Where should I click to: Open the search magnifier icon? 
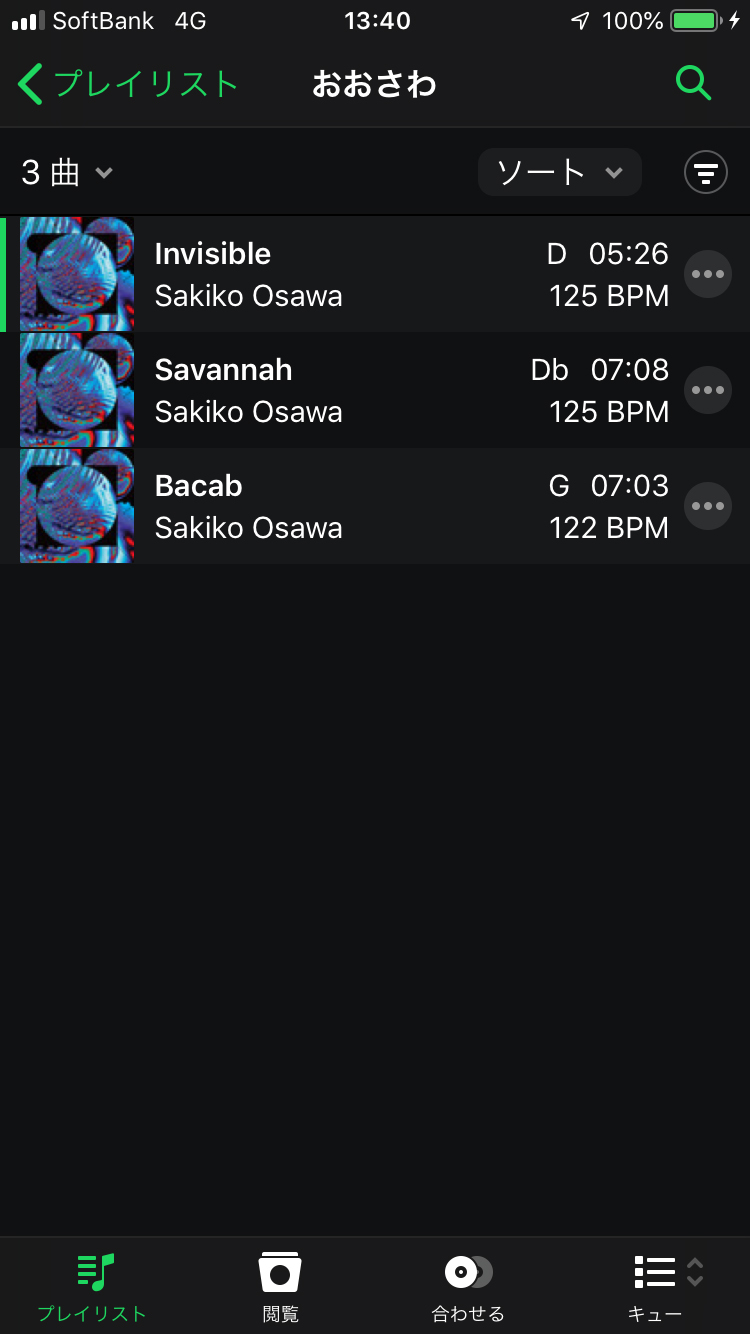point(693,84)
